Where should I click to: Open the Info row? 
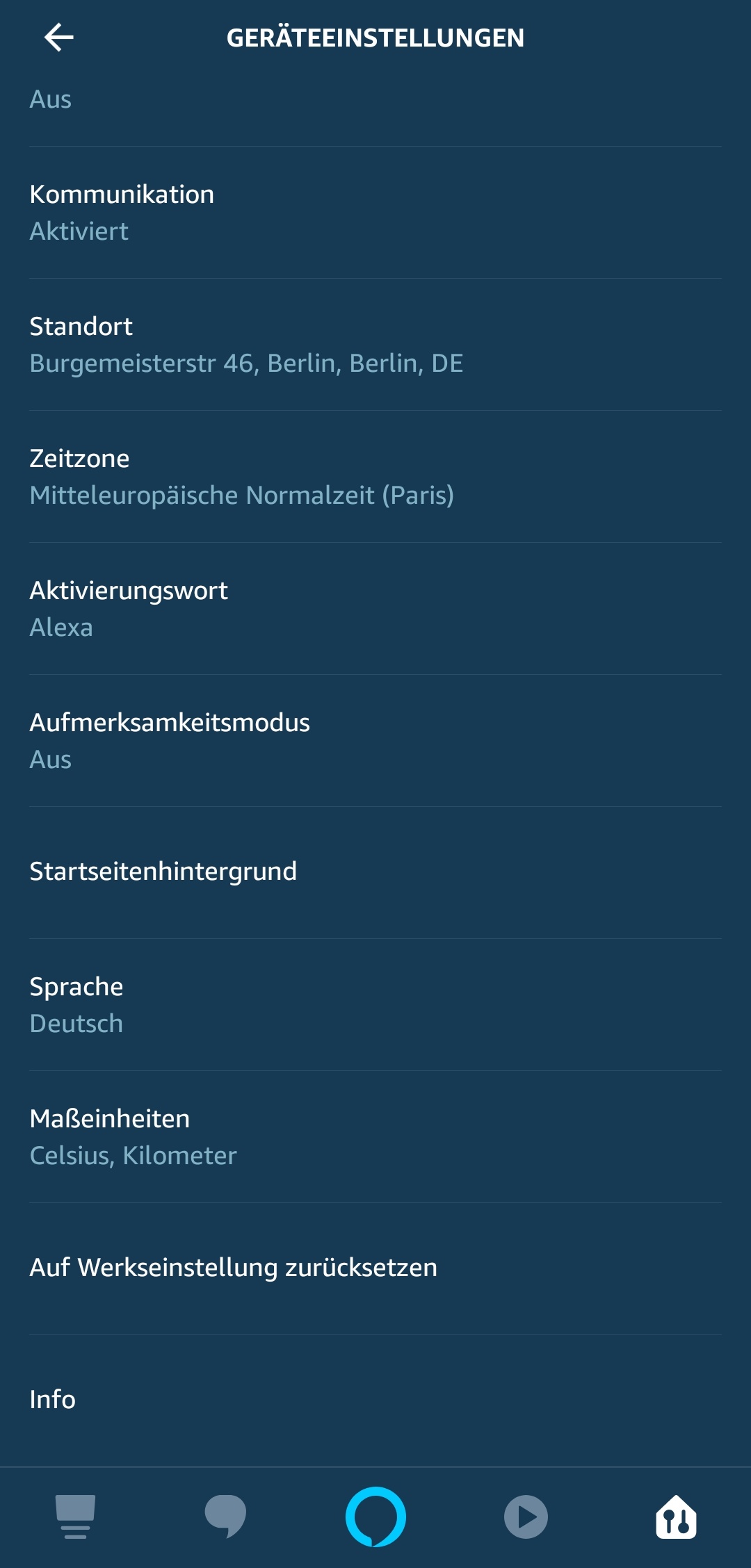click(375, 1400)
